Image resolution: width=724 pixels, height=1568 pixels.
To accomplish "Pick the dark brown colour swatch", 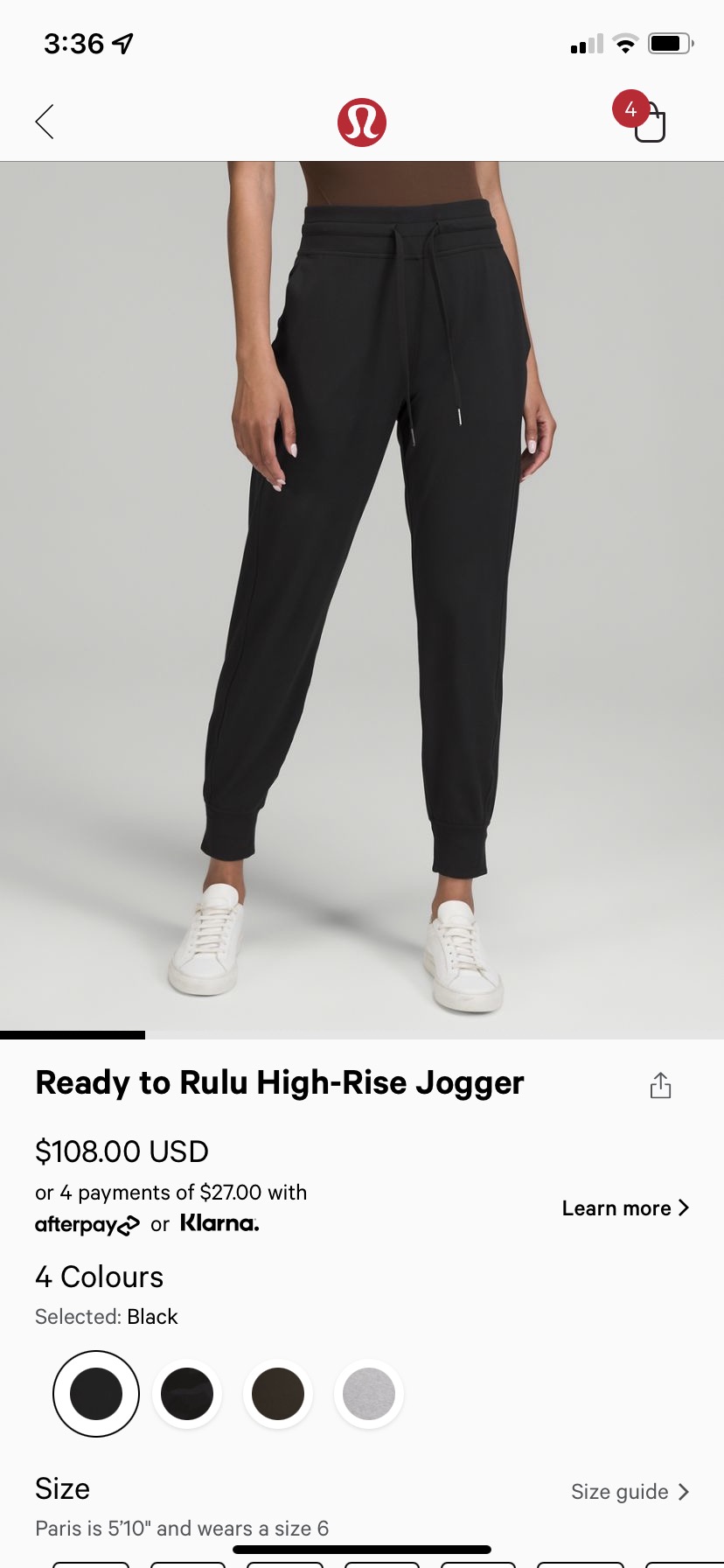I will 278,1394.
